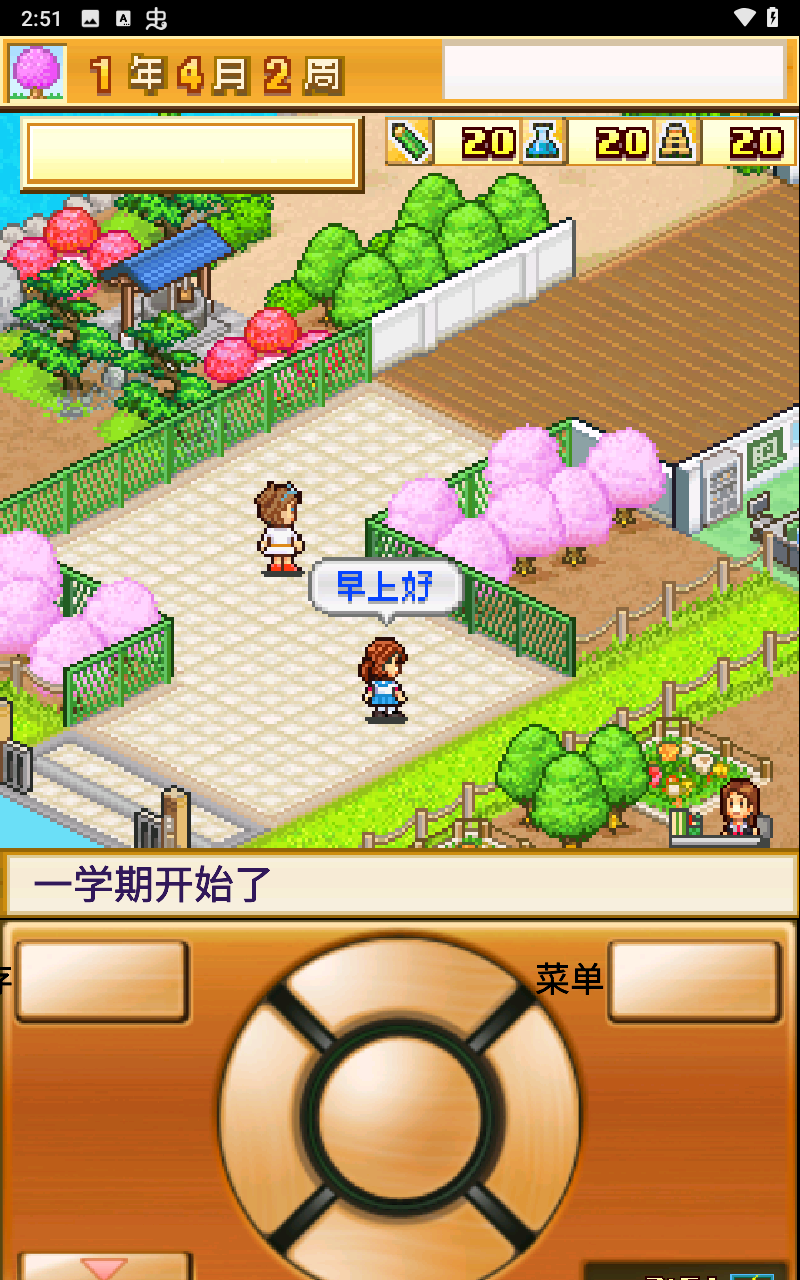Tap the center confirm button of the d-pad
Screen dimensions: 800x1280
[400, 1116]
